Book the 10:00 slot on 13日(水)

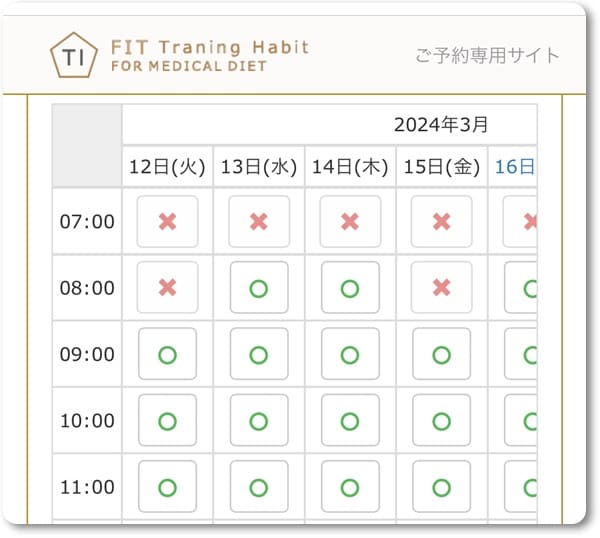pyautogui.click(x=259, y=421)
